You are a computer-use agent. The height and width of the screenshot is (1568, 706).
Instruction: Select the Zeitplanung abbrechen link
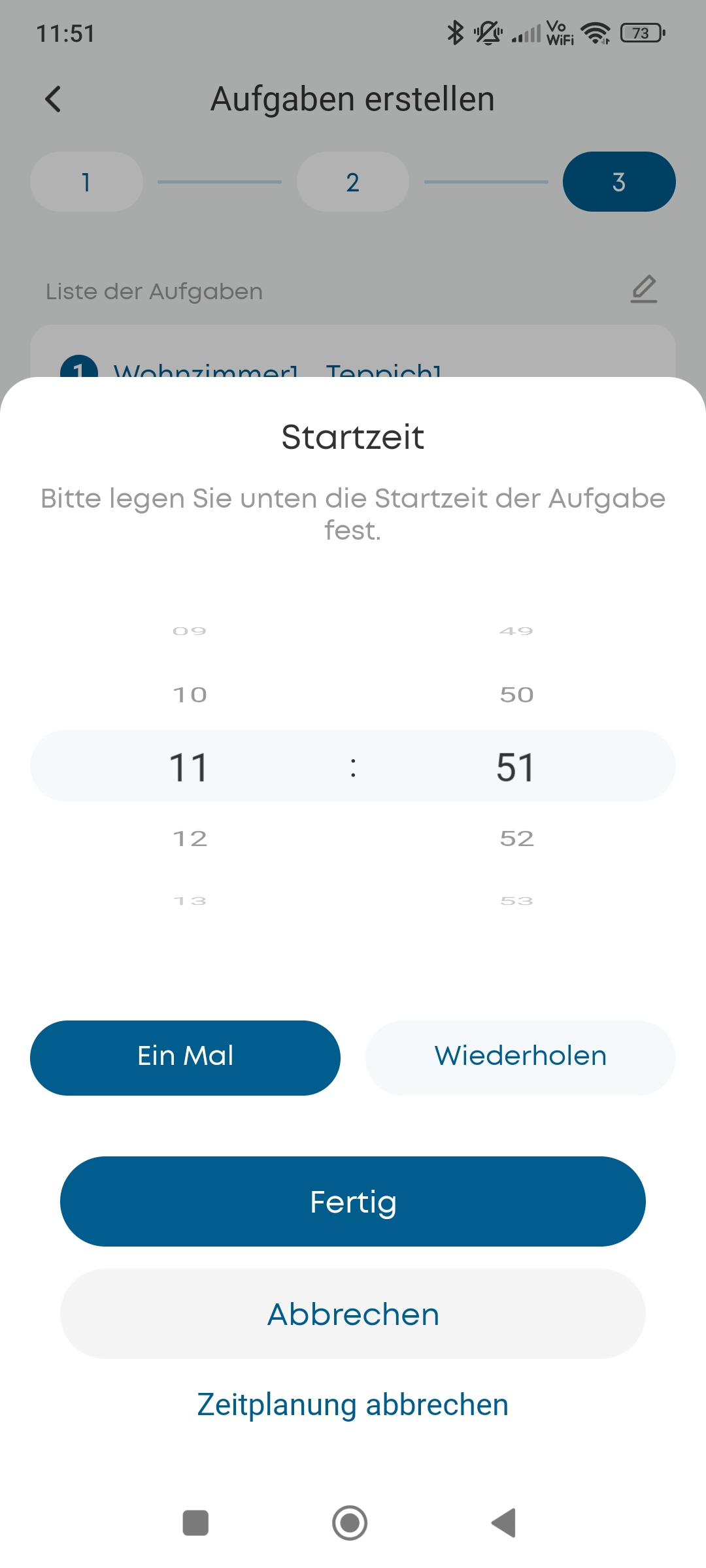tap(353, 1405)
